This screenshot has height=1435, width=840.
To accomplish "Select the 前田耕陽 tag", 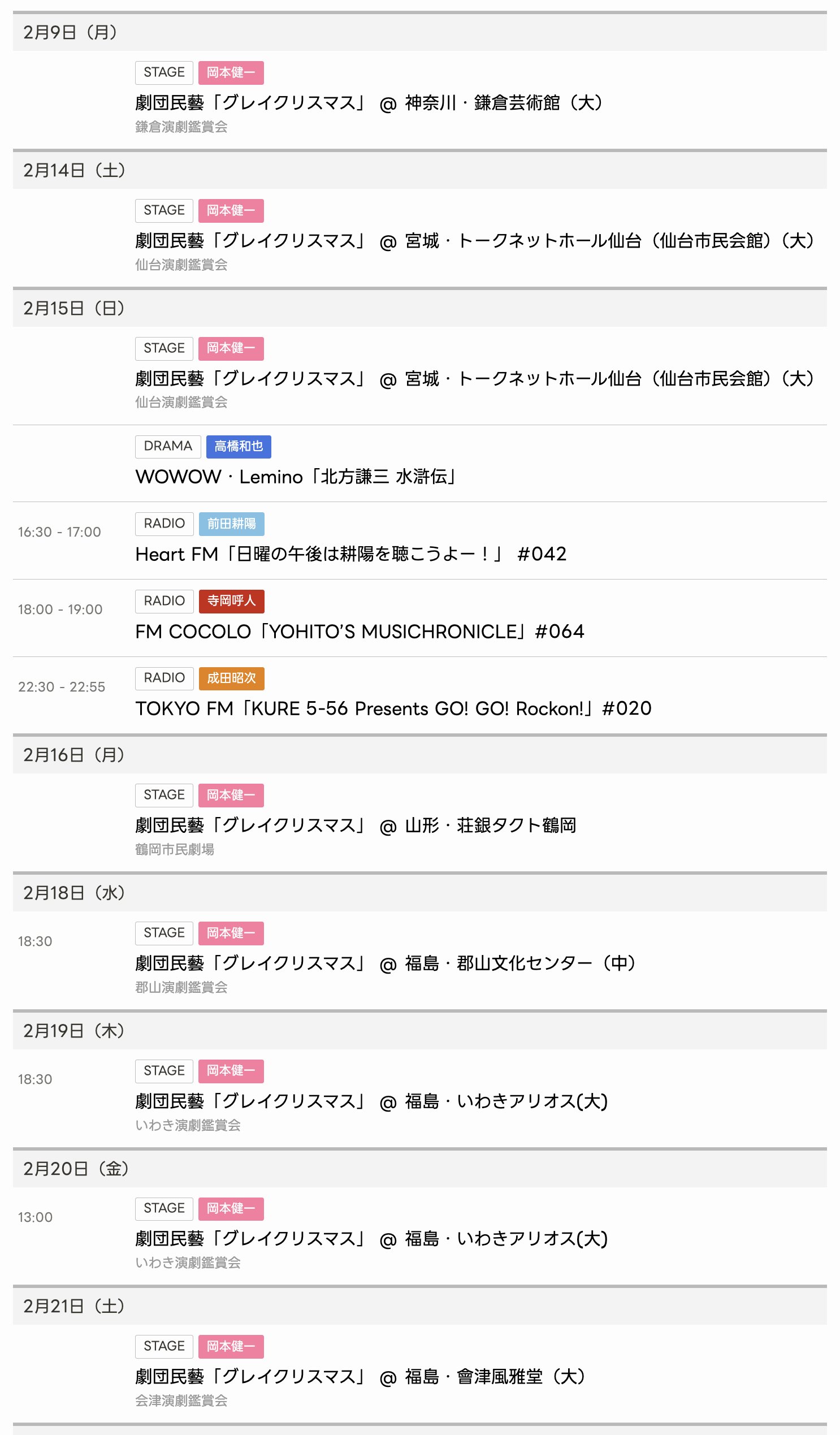I will point(231,524).
